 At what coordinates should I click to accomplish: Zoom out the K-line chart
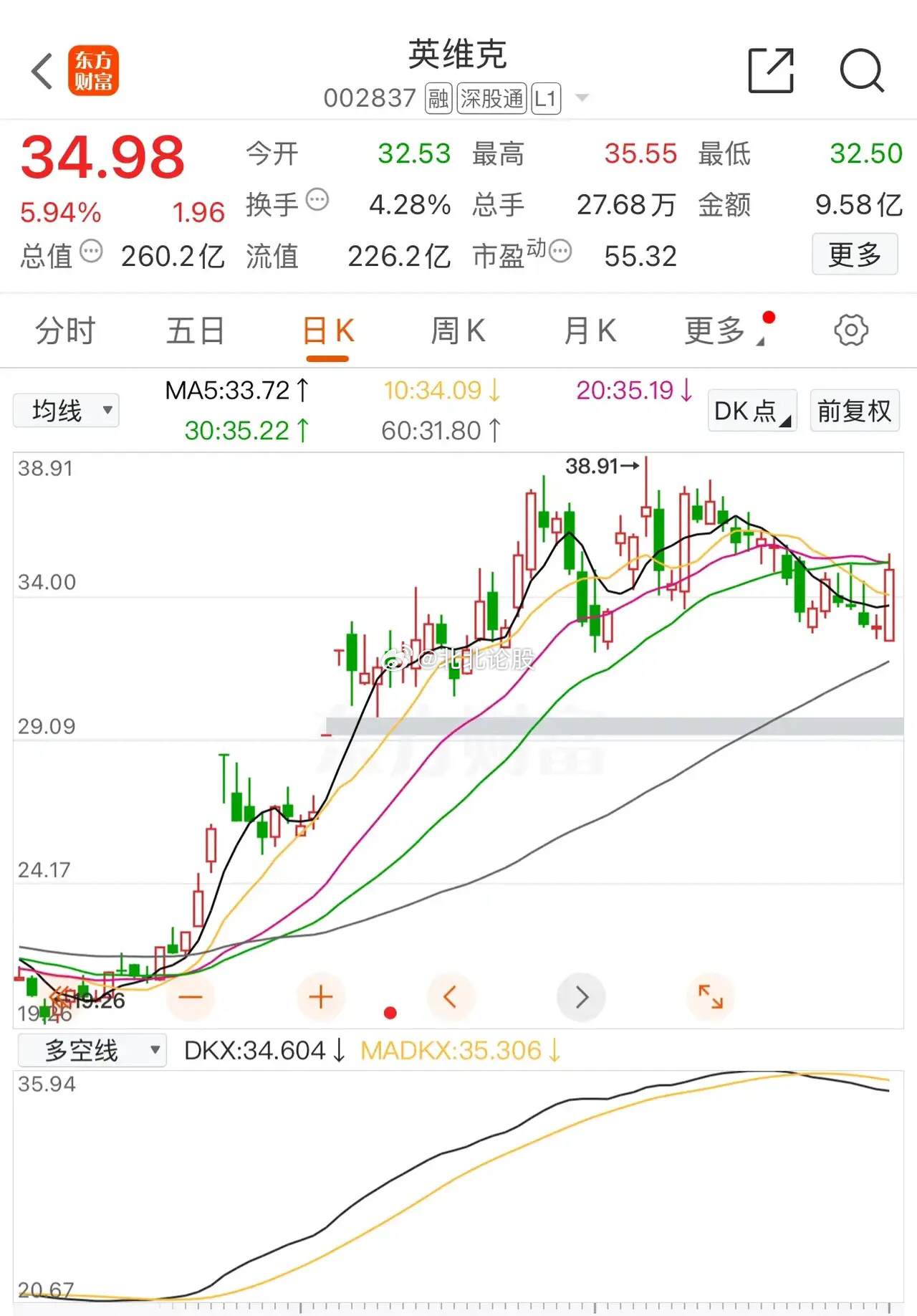click(x=191, y=997)
